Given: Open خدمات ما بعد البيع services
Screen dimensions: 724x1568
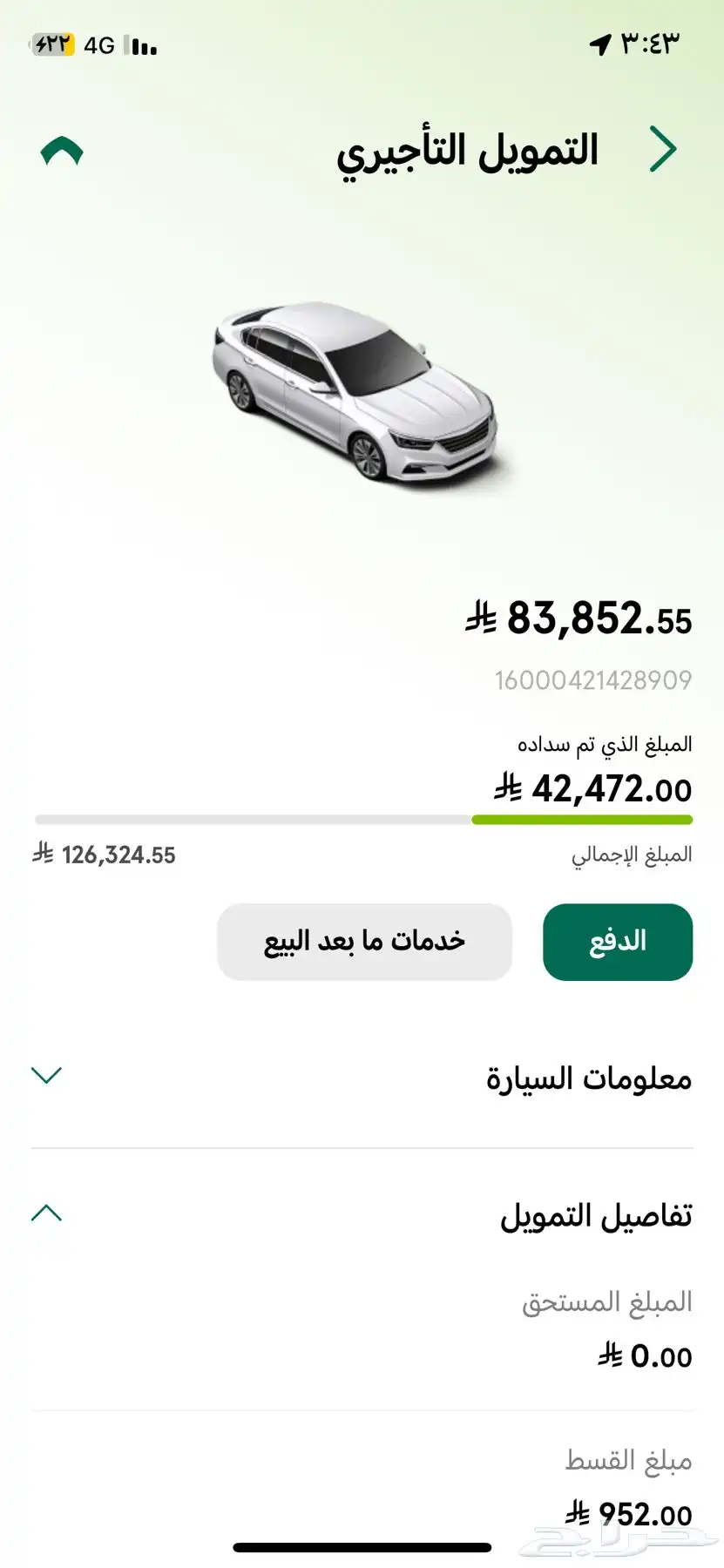Looking at the screenshot, I should 364,942.
